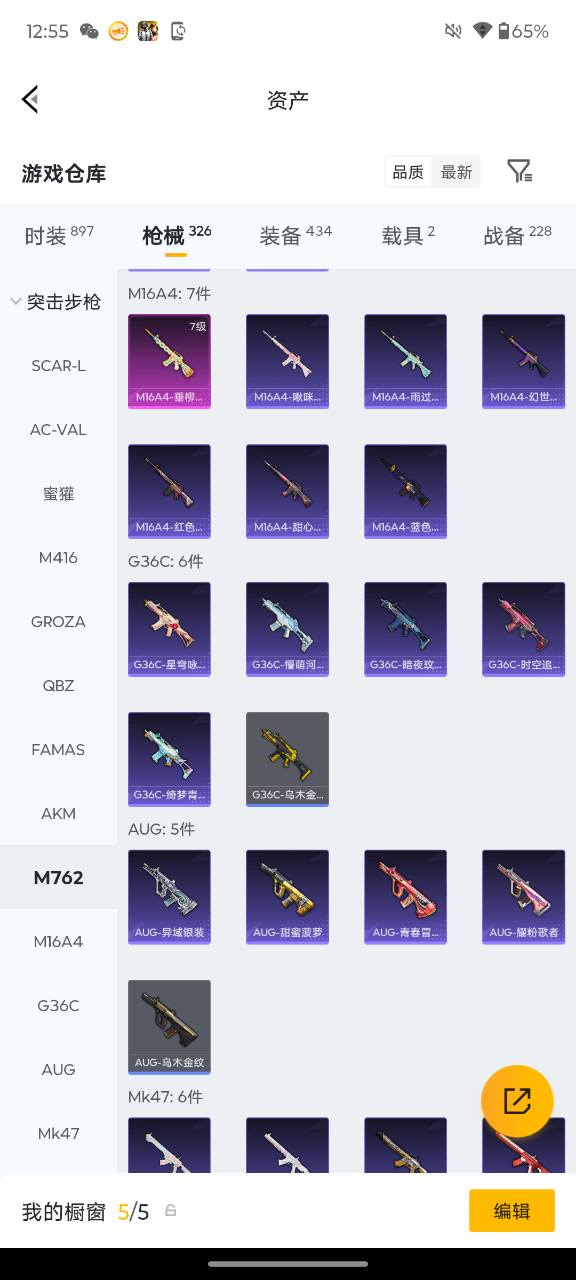Switch to the 载具 tab
Image resolution: width=576 pixels, height=1280 pixels.
tap(408, 235)
